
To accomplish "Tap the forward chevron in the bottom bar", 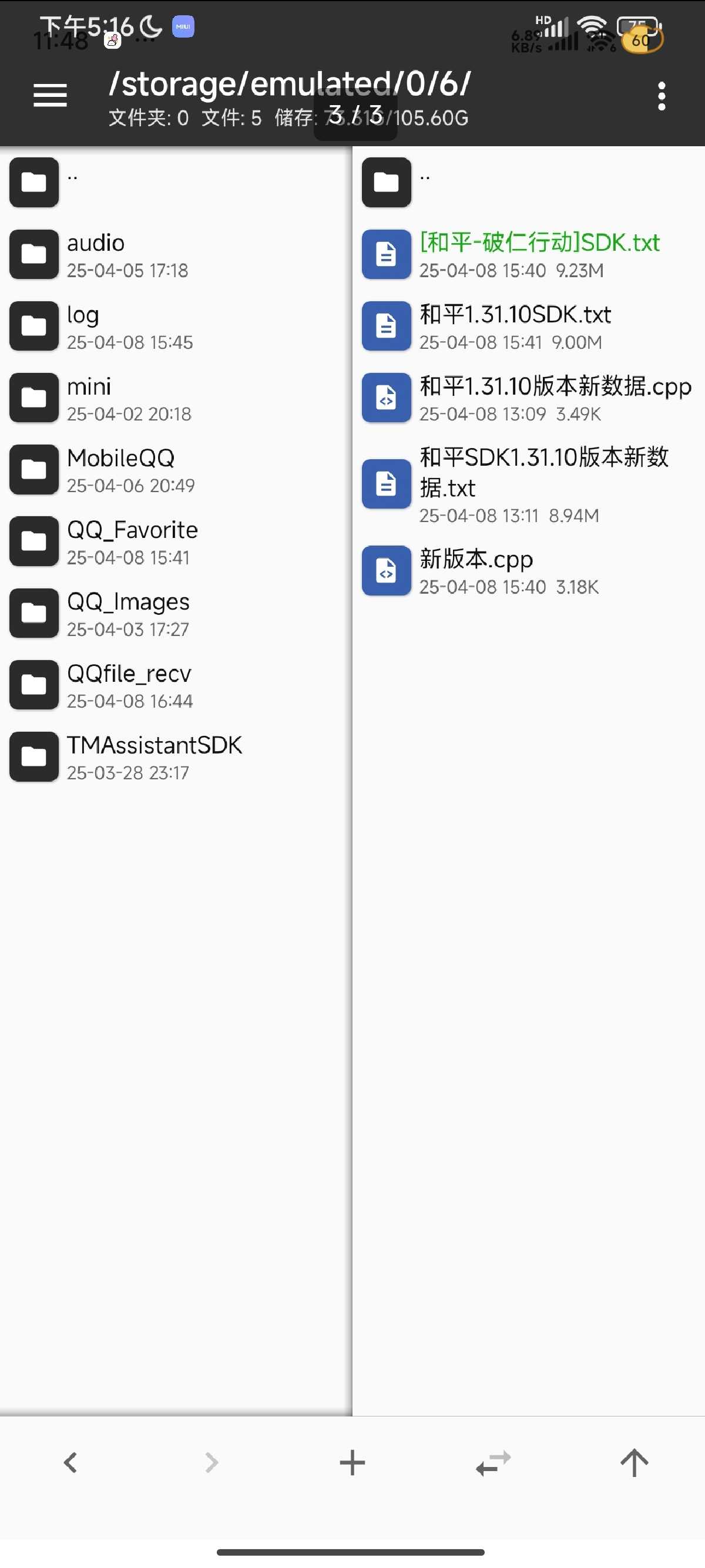I will (x=211, y=1462).
